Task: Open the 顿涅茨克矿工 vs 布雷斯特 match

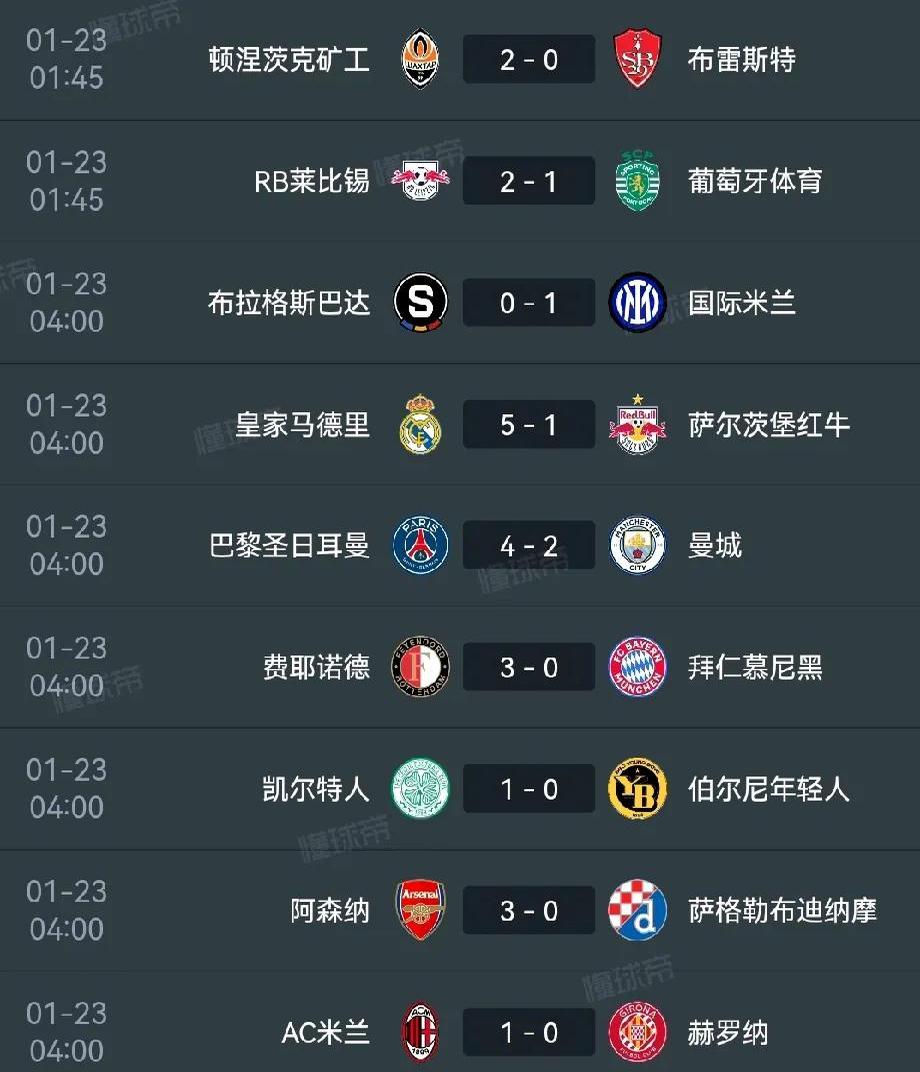Action: coord(528,60)
